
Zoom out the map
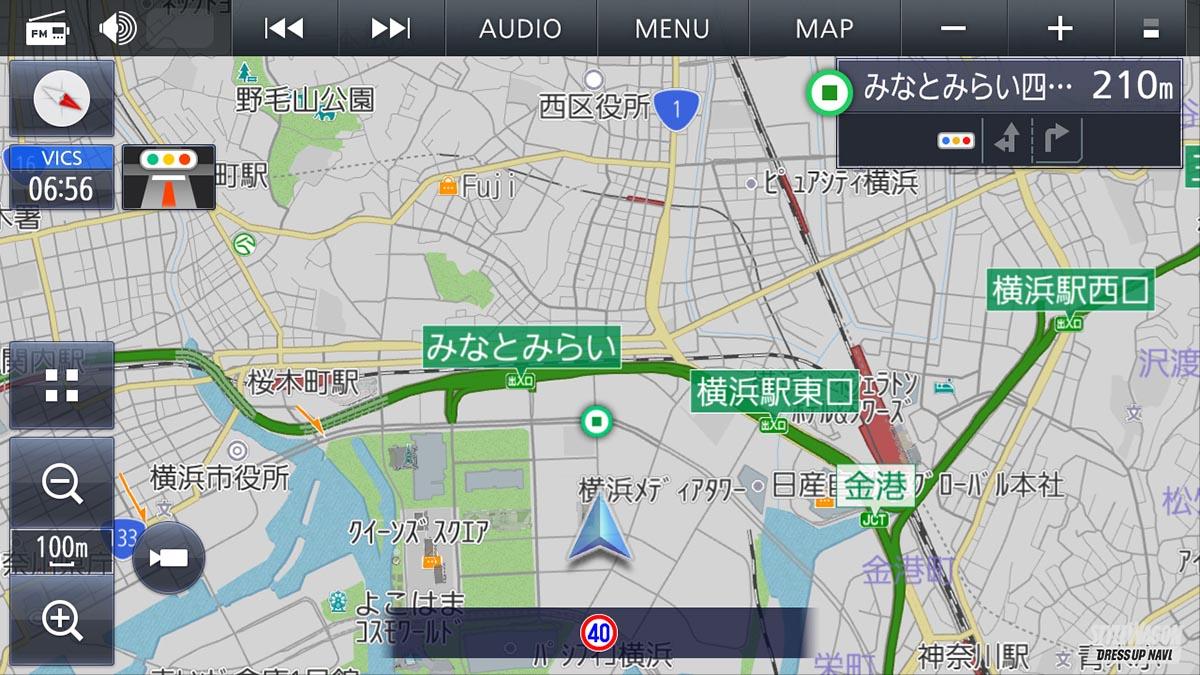[x=62, y=484]
